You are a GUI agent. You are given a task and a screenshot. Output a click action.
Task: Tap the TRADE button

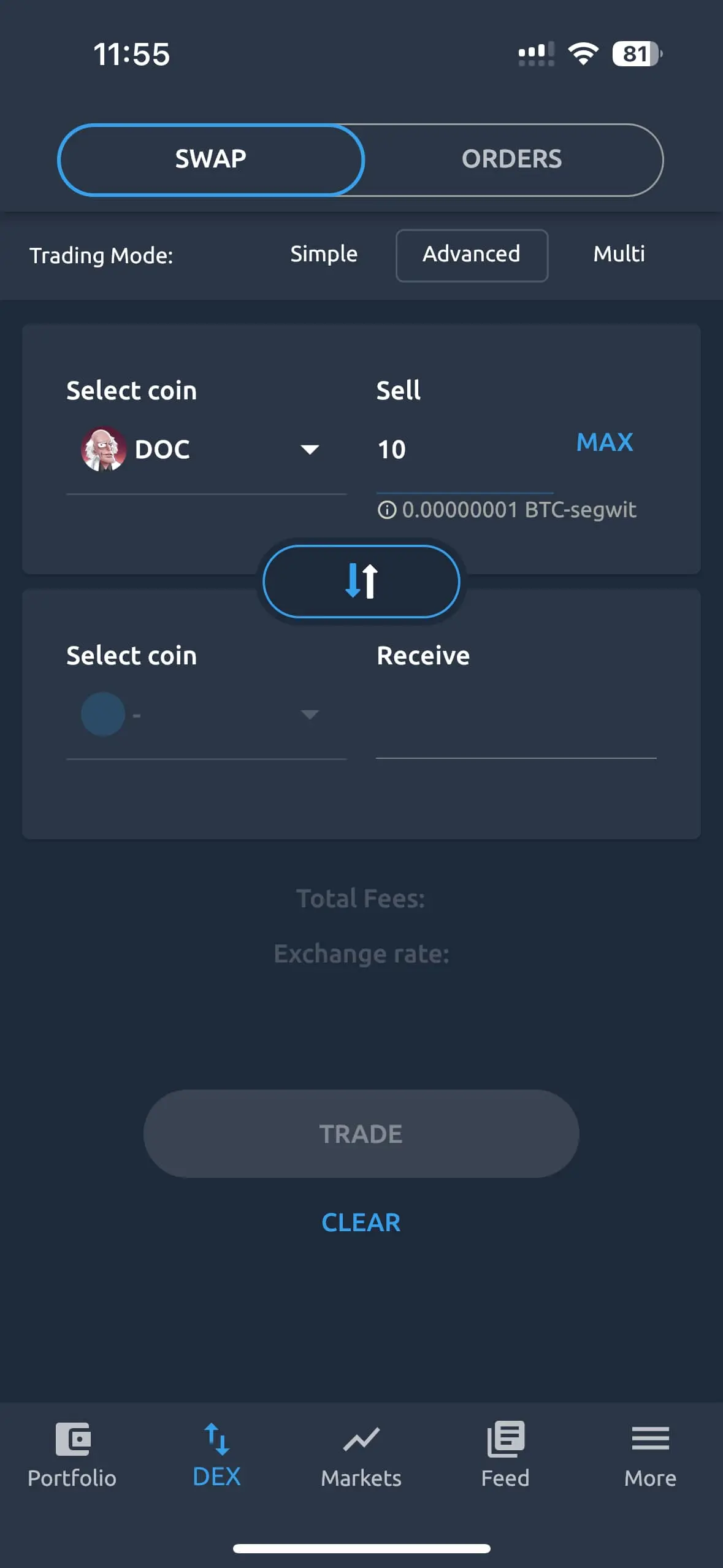pos(361,1134)
